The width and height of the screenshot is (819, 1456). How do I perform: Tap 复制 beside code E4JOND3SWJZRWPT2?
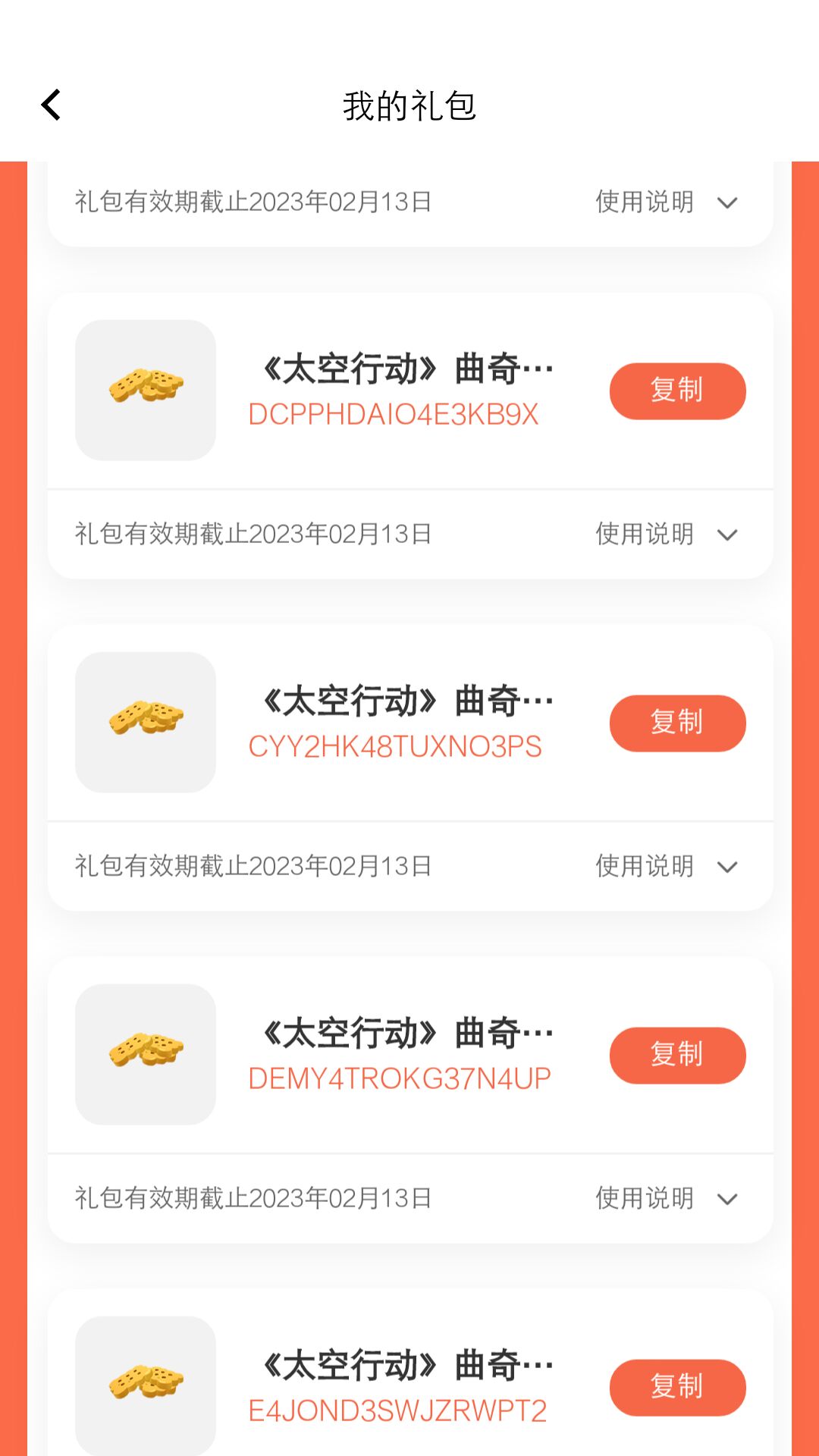[x=677, y=1388]
